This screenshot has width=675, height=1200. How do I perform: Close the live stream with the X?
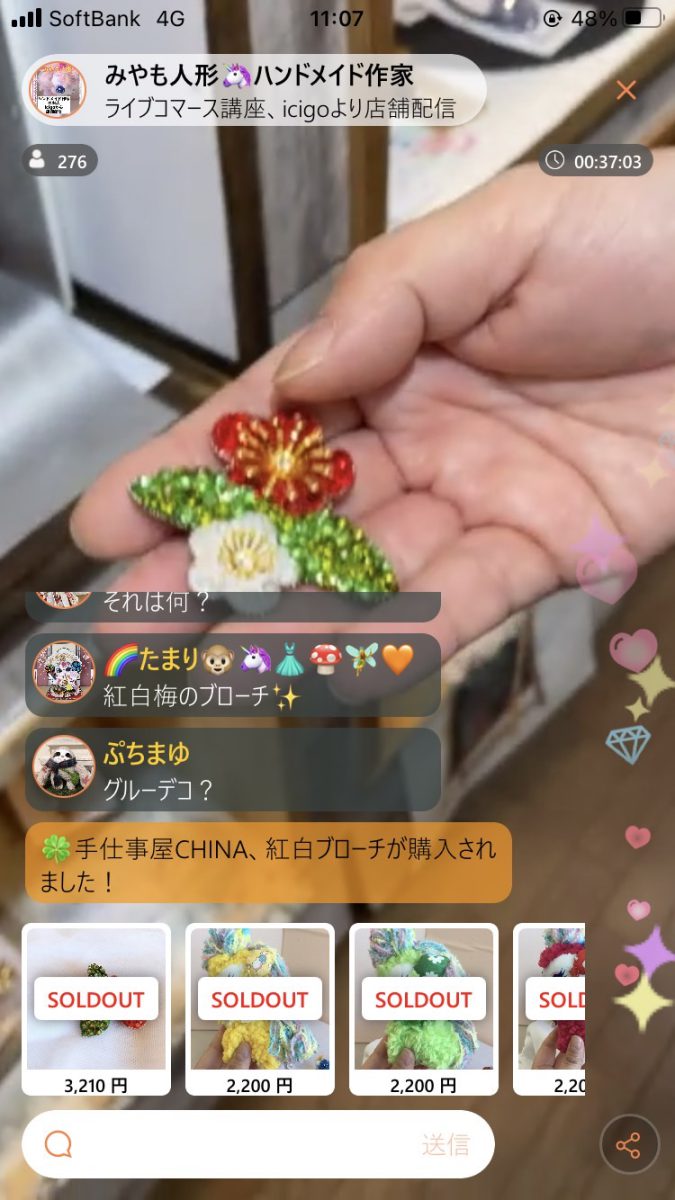626,91
